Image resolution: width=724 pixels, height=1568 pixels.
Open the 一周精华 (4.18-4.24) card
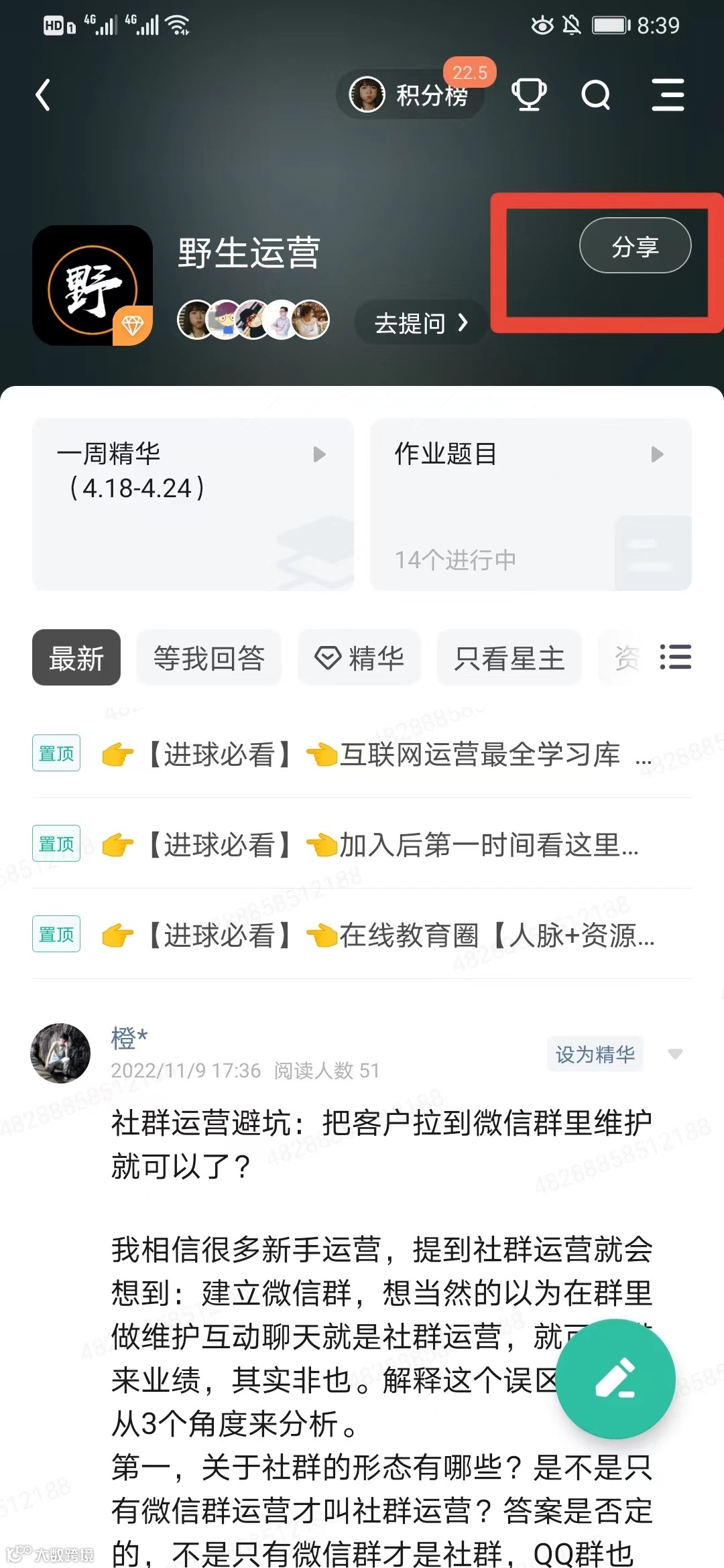click(192, 504)
